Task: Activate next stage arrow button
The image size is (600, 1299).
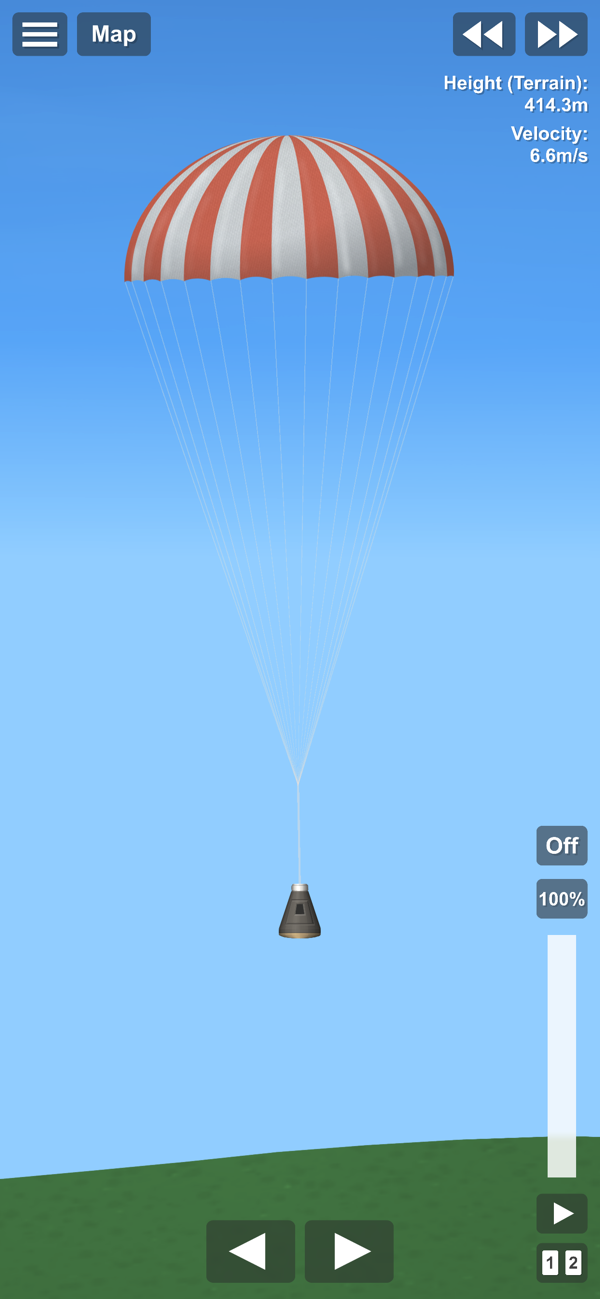Action: click(x=562, y=1213)
